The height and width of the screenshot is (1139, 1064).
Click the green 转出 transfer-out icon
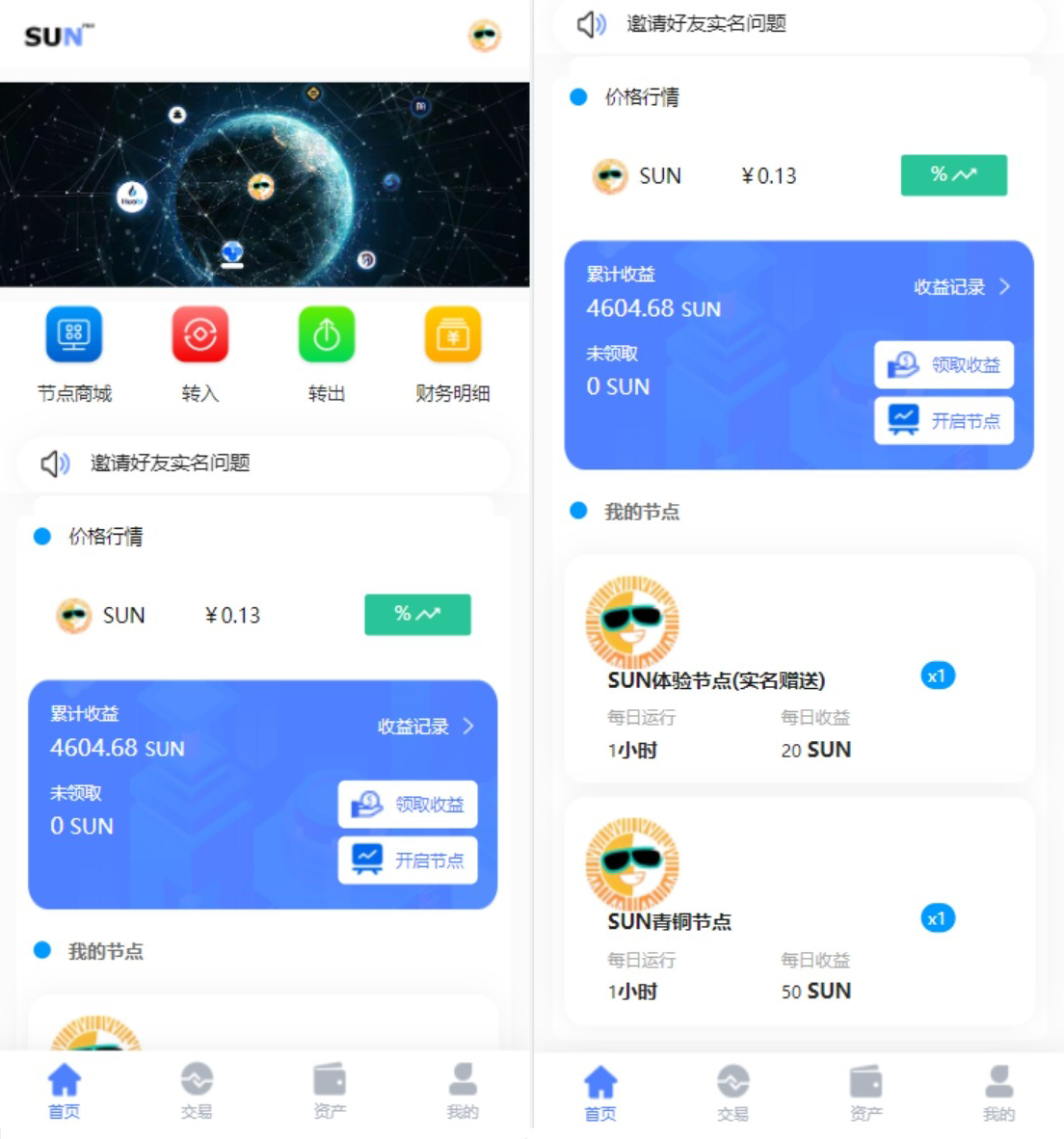(x=326, y=334)
